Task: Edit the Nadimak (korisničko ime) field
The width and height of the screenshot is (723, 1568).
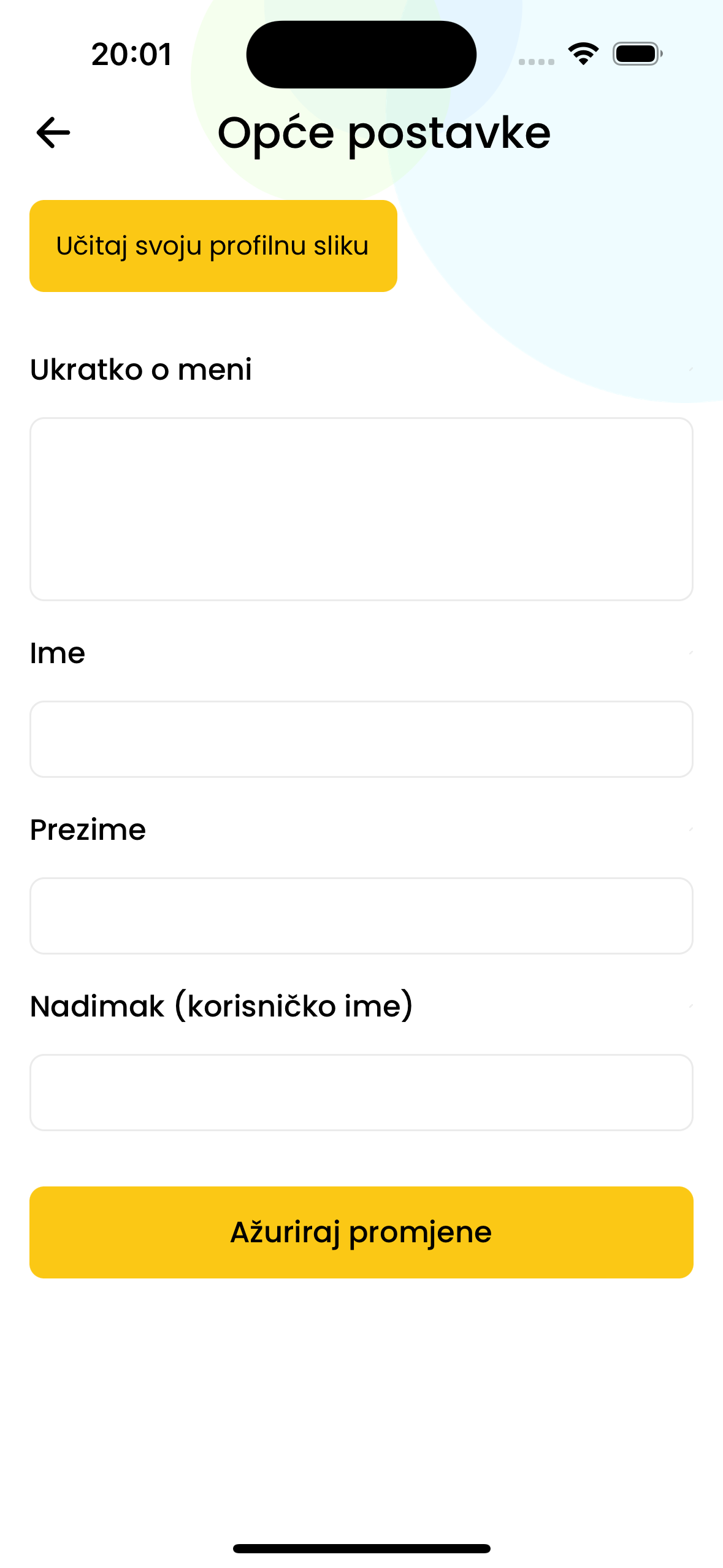Action: tap(361, 1093)
